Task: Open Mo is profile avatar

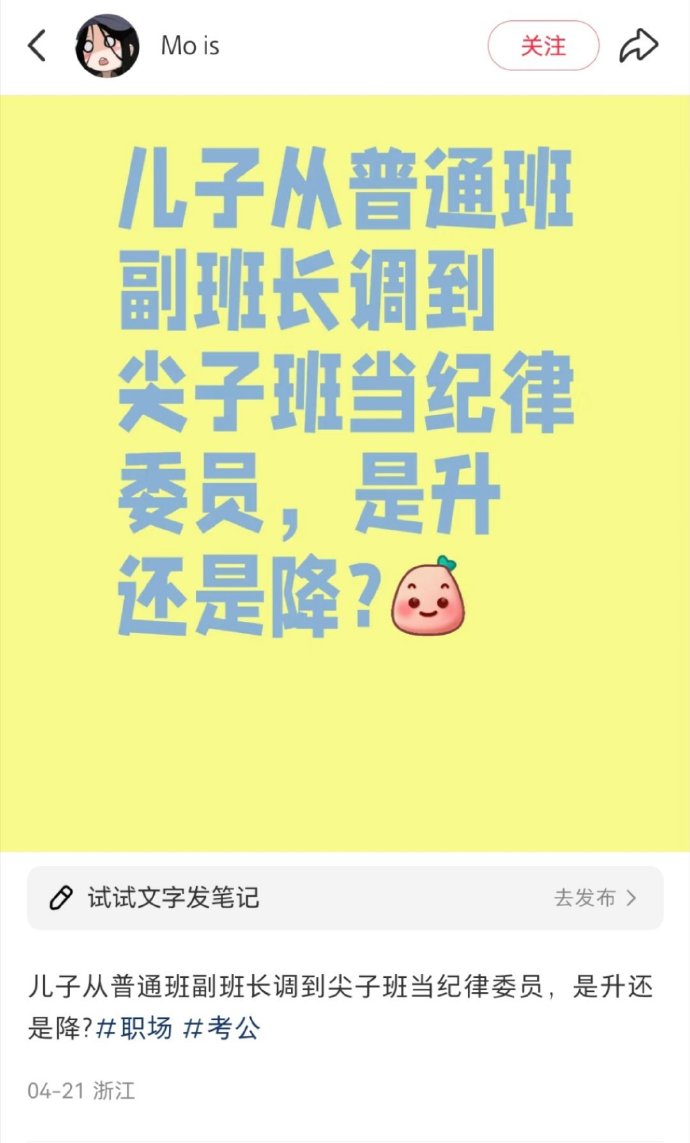Action: click(x=107, y=46)
